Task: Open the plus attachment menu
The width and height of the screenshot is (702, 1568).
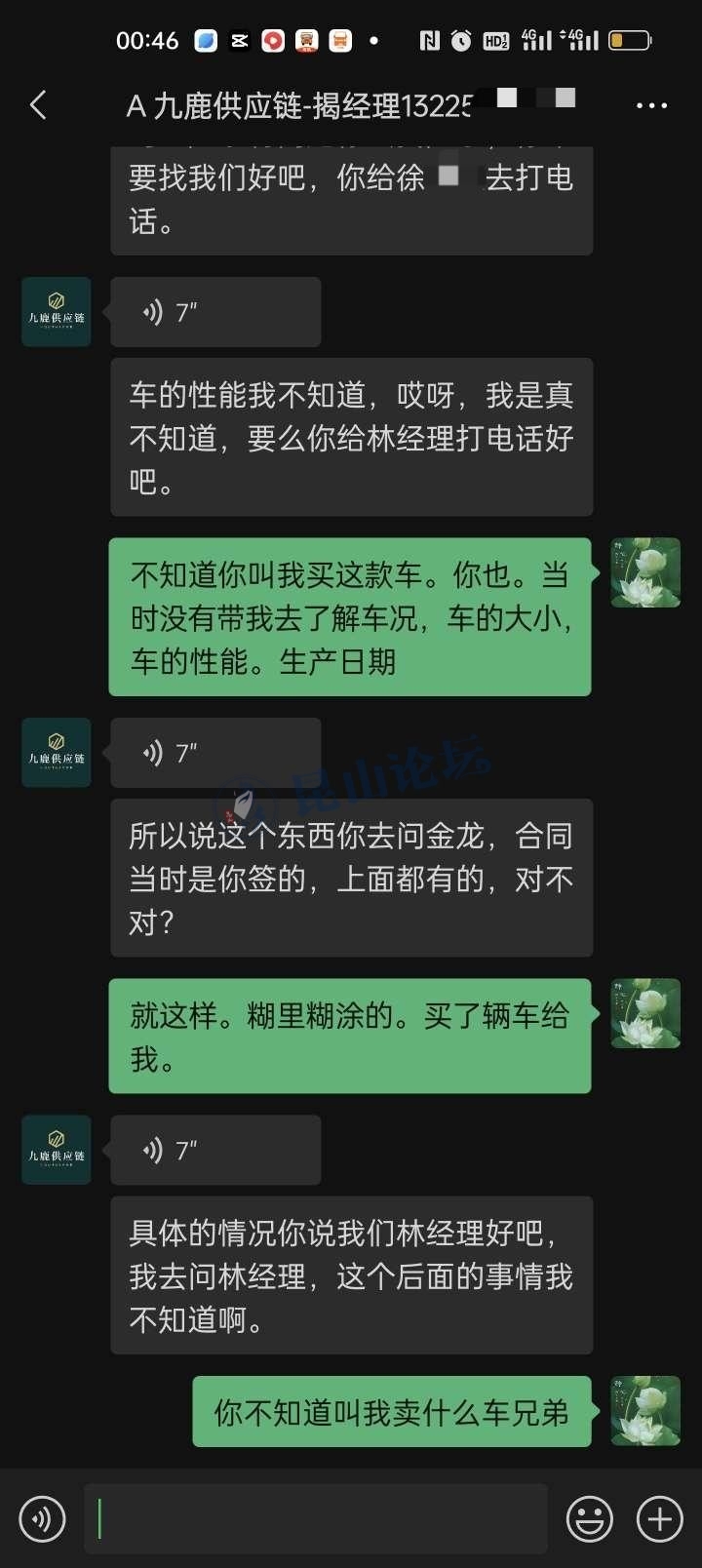Action: [660, 1518]
